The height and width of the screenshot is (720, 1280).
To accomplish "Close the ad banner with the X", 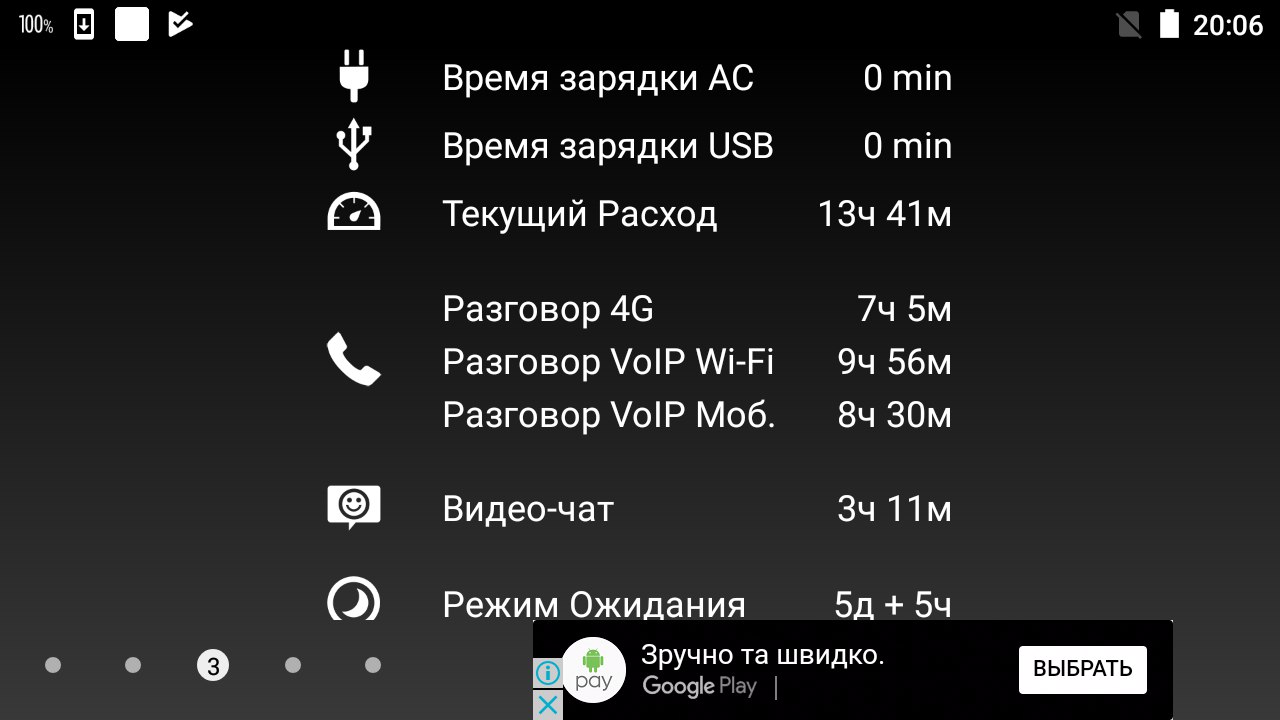I will (x=547, y=705).
